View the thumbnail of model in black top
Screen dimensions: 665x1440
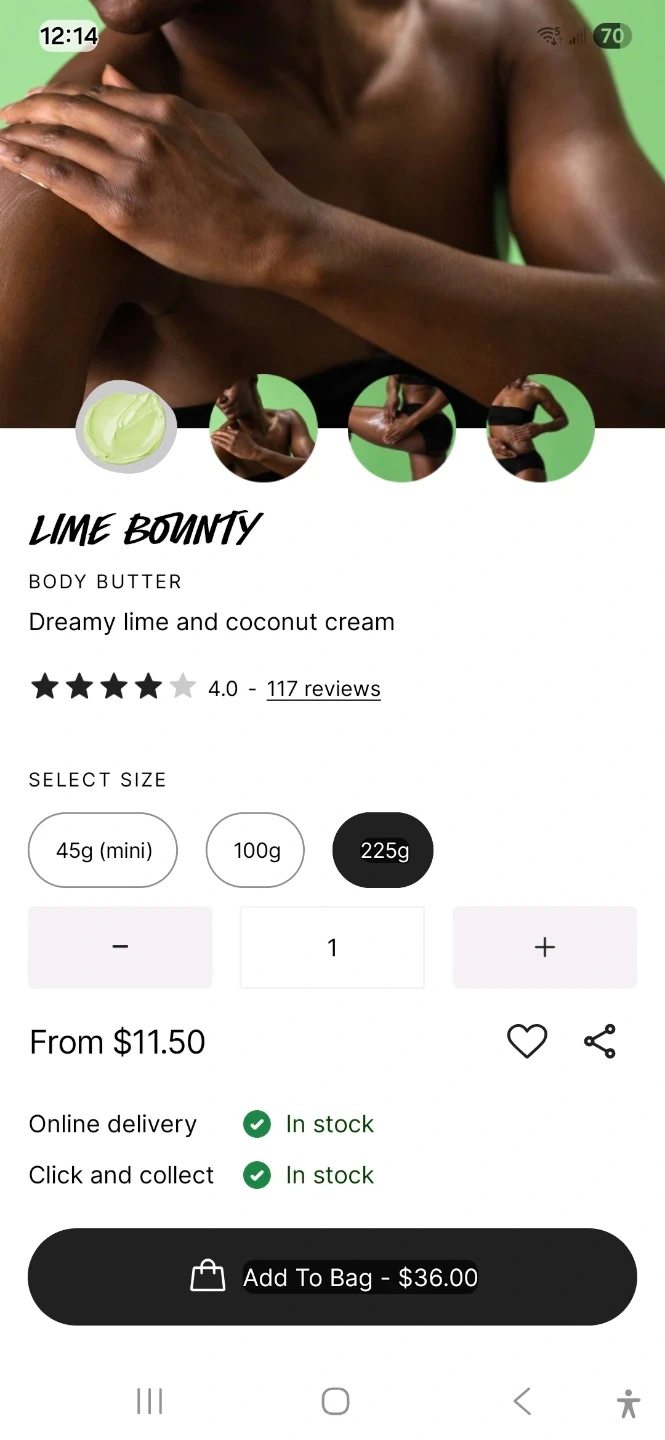pos(540,428)
